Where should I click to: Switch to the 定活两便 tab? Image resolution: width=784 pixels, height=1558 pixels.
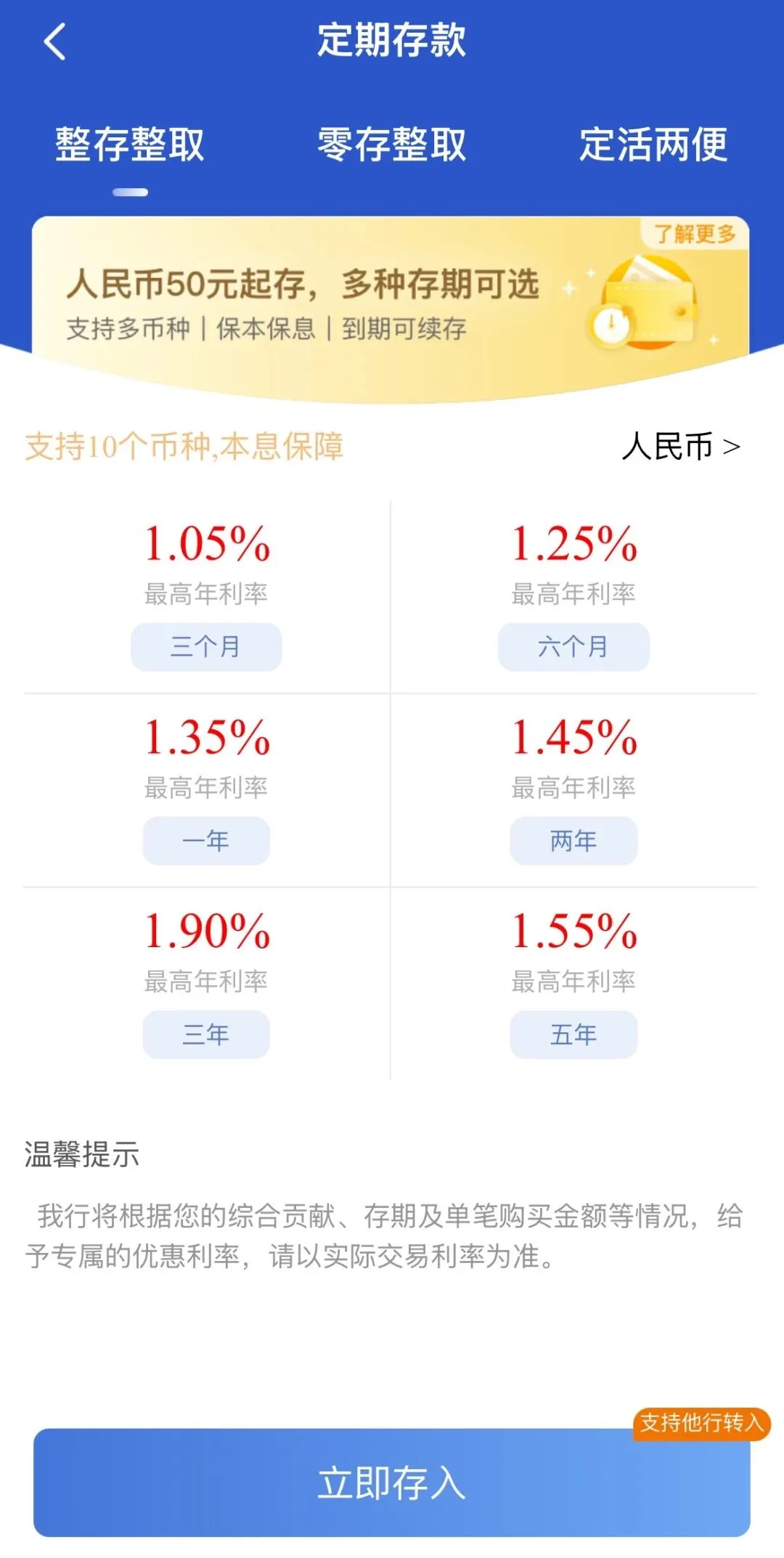(653, 144)
